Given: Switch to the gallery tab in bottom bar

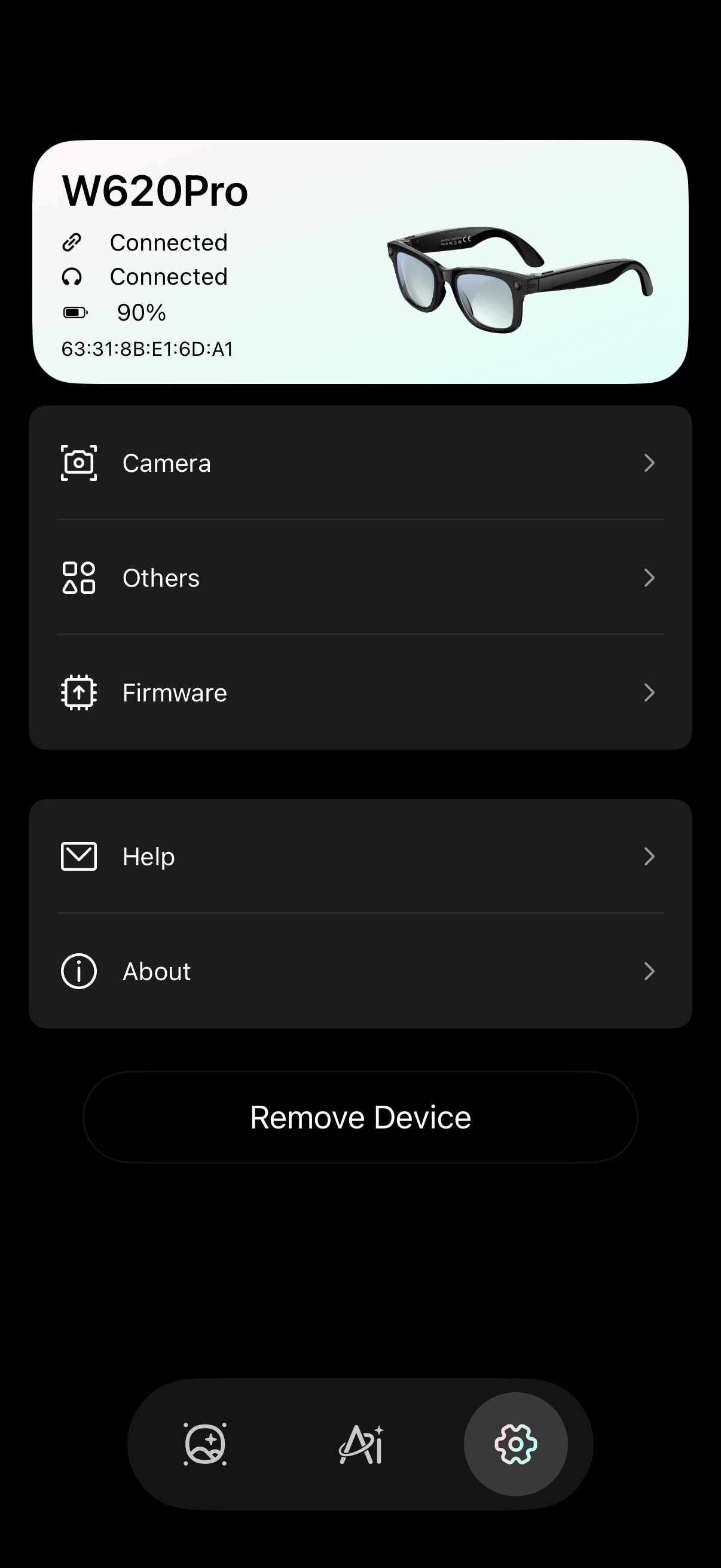Looking at the screenshot, I should pos(205,1444).
